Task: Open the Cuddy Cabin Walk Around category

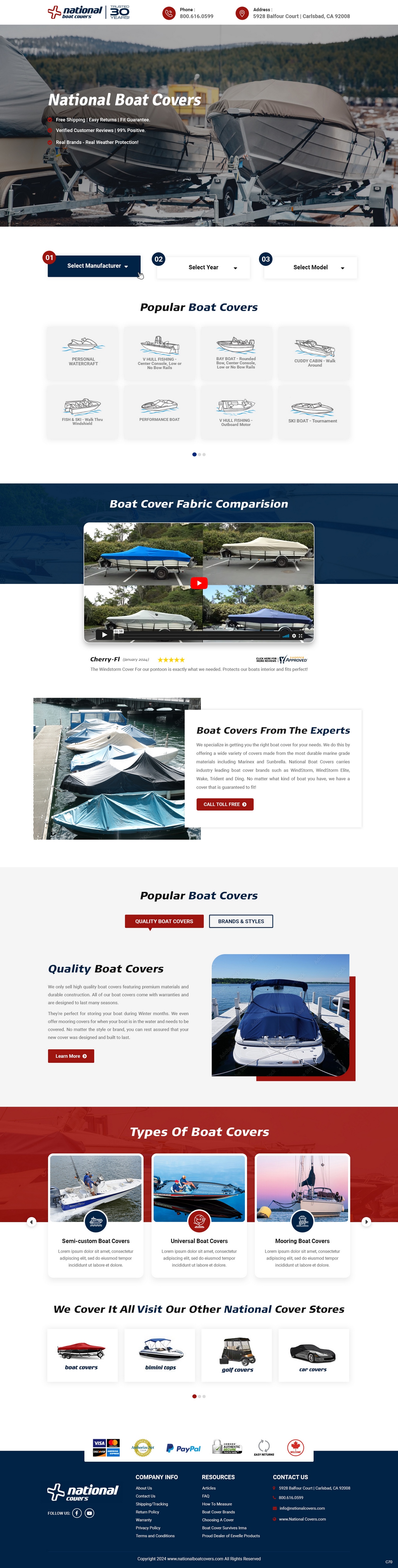Action: (x=315, y=353)
